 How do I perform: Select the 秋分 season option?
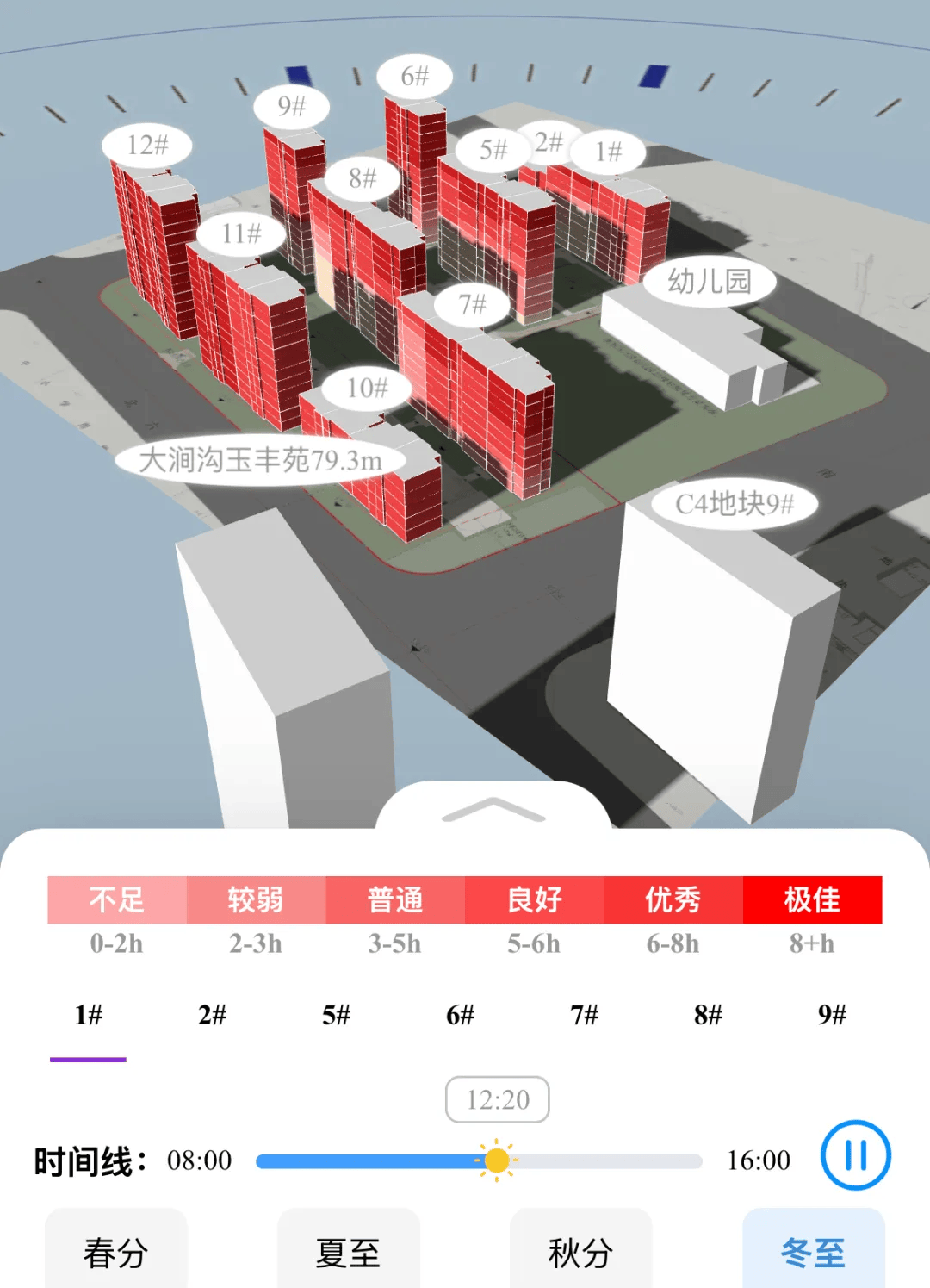coord(580,1252)
